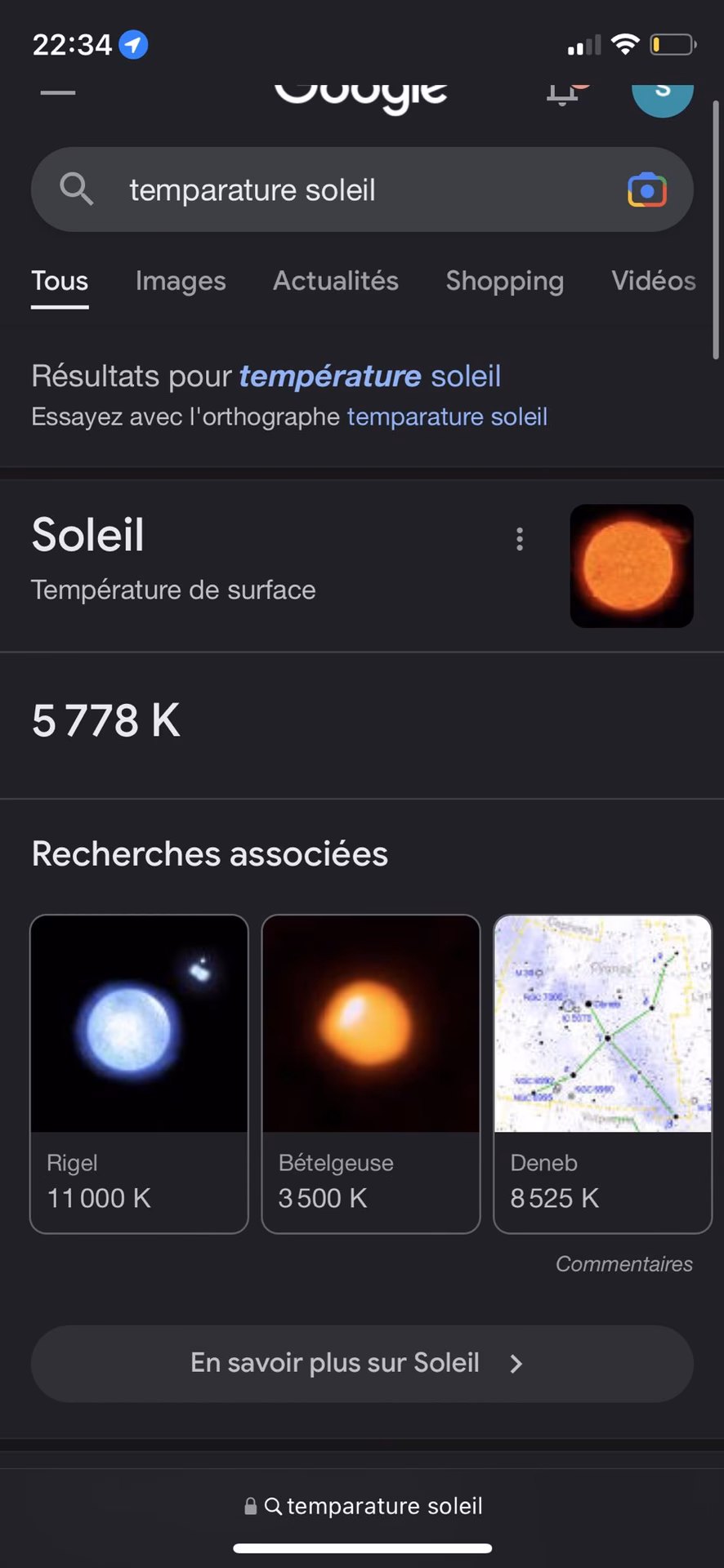Click the magnifying glass search icon
The width and height of the screenshot is (724, 1568).
pos(76,189)
